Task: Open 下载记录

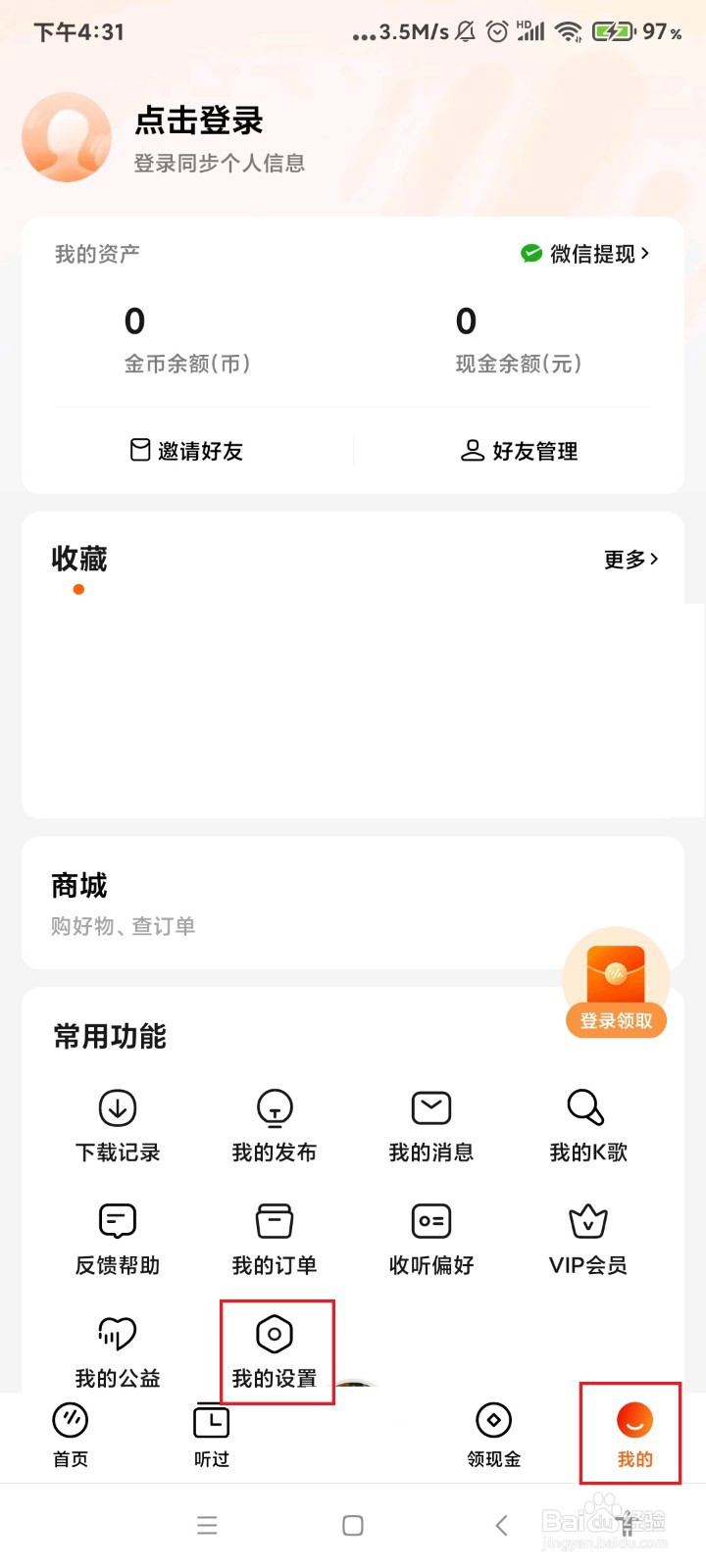Action: [x=118, y=1125]
